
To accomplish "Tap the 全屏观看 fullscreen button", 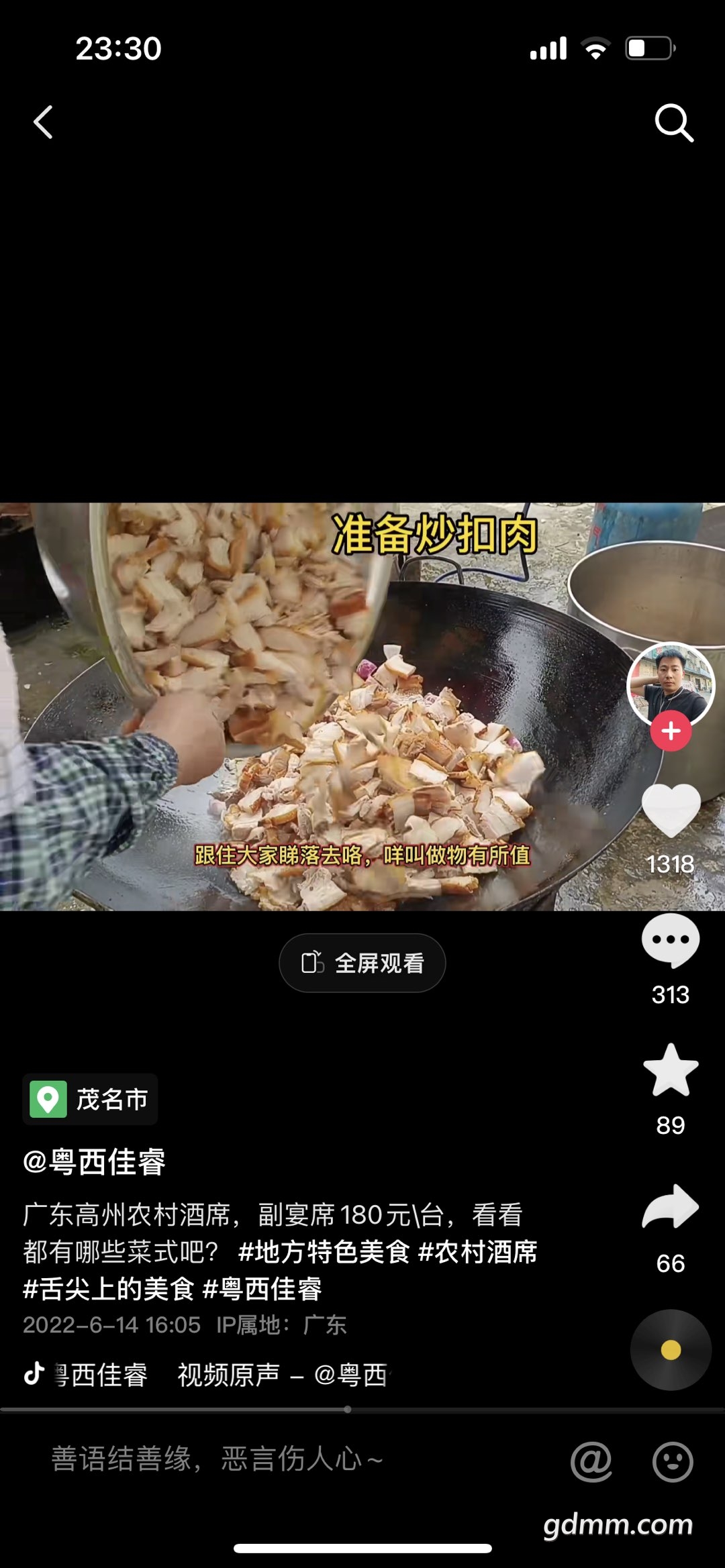I will click(x=362, y=963).
